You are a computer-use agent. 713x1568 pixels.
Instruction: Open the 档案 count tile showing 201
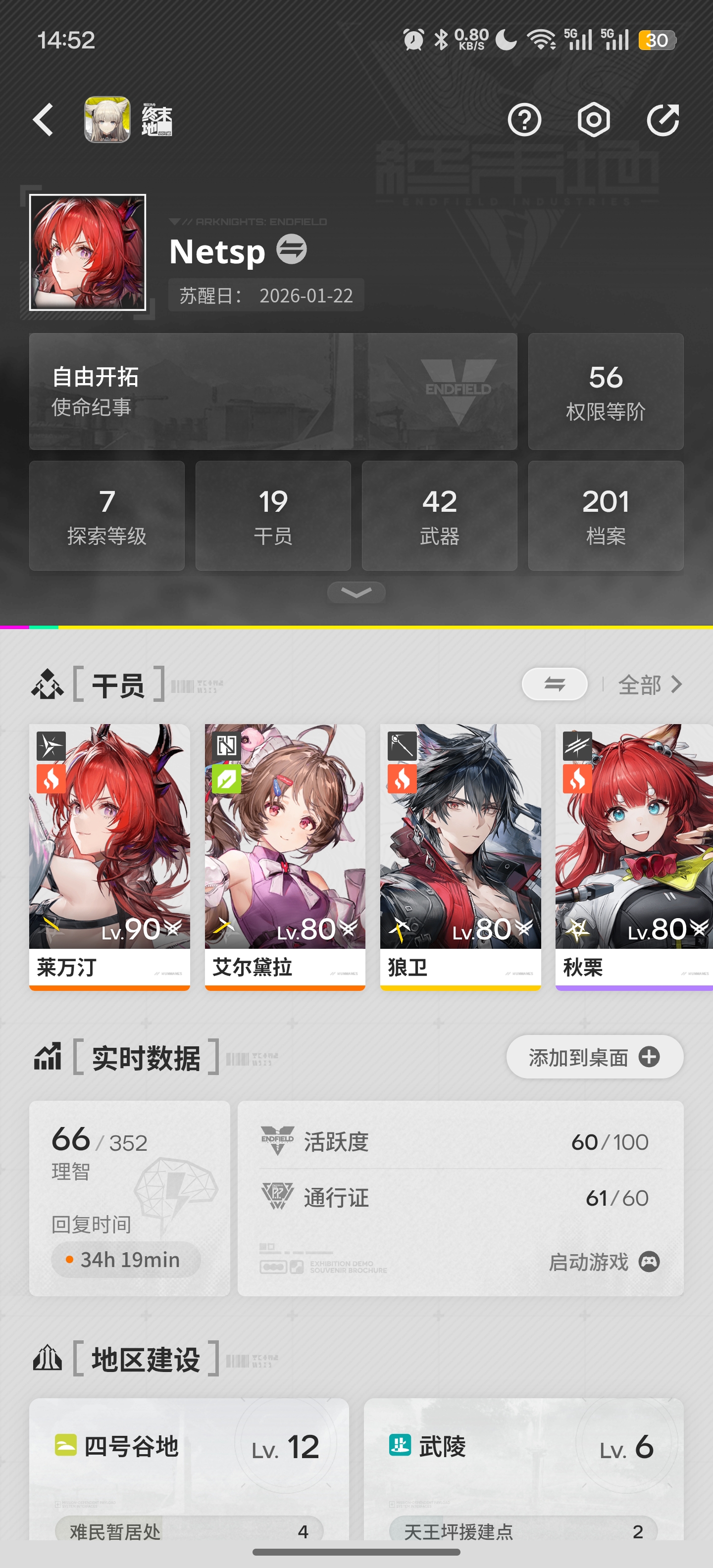[x=605, y=516]
